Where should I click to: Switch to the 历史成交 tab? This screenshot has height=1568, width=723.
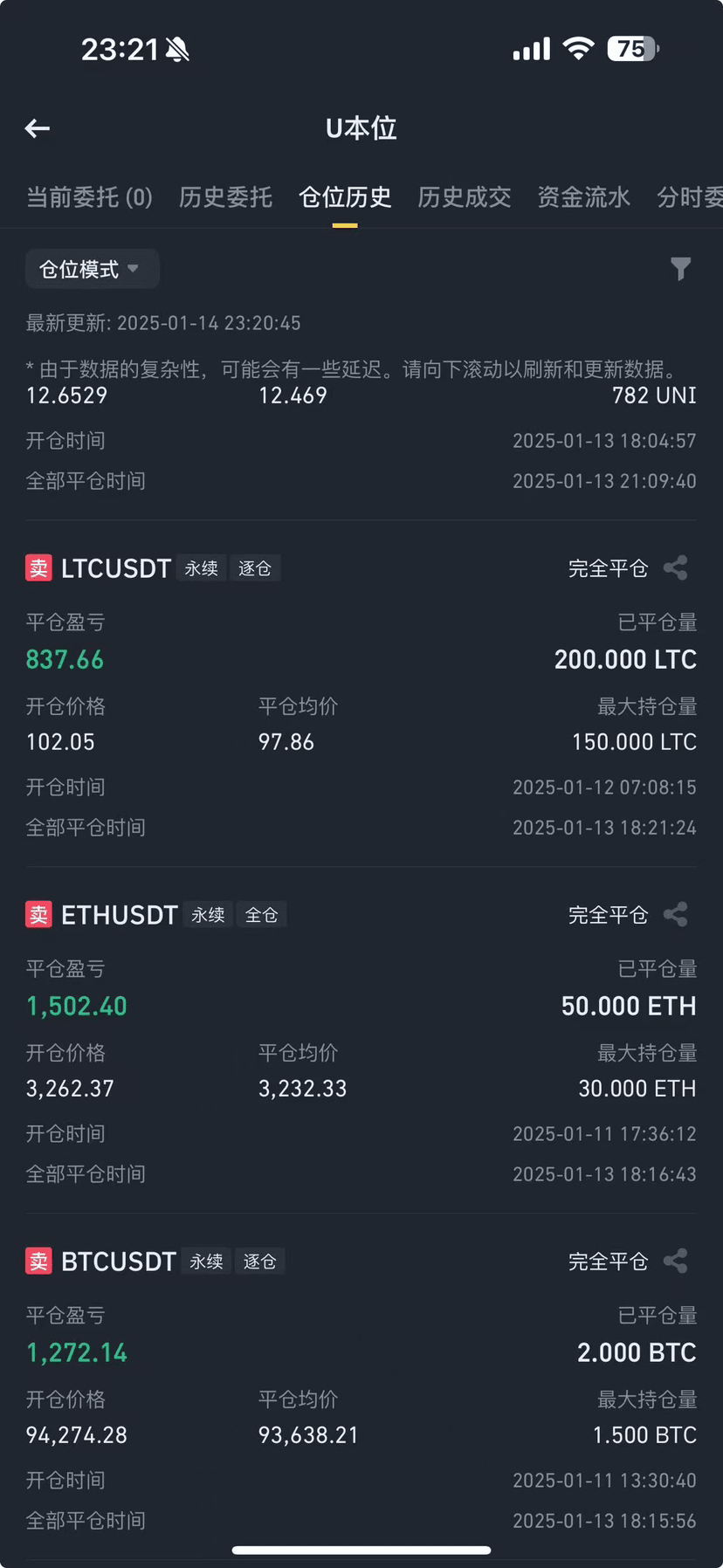[465, 197]
